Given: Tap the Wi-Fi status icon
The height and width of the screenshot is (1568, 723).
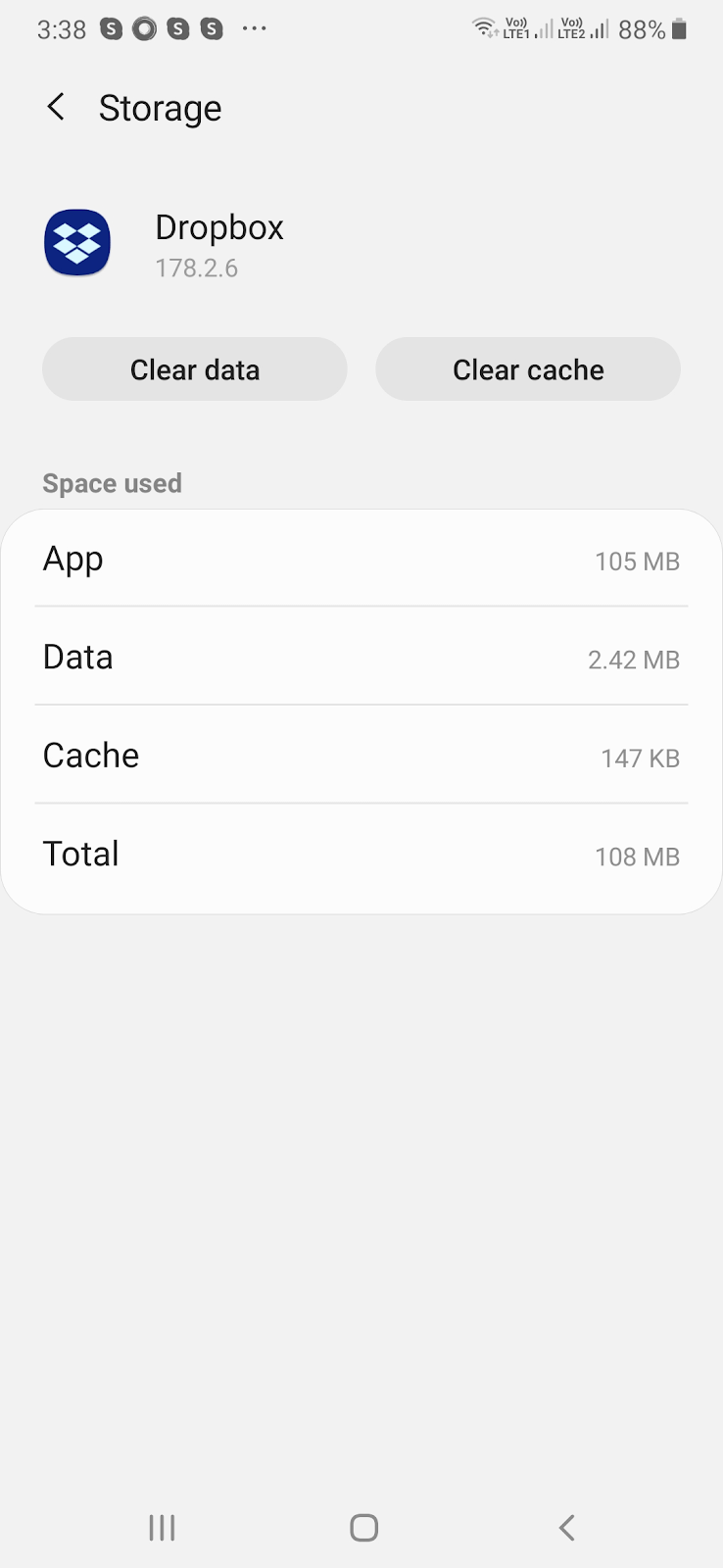Looking at the screenshot, I should tap(484, 28).
